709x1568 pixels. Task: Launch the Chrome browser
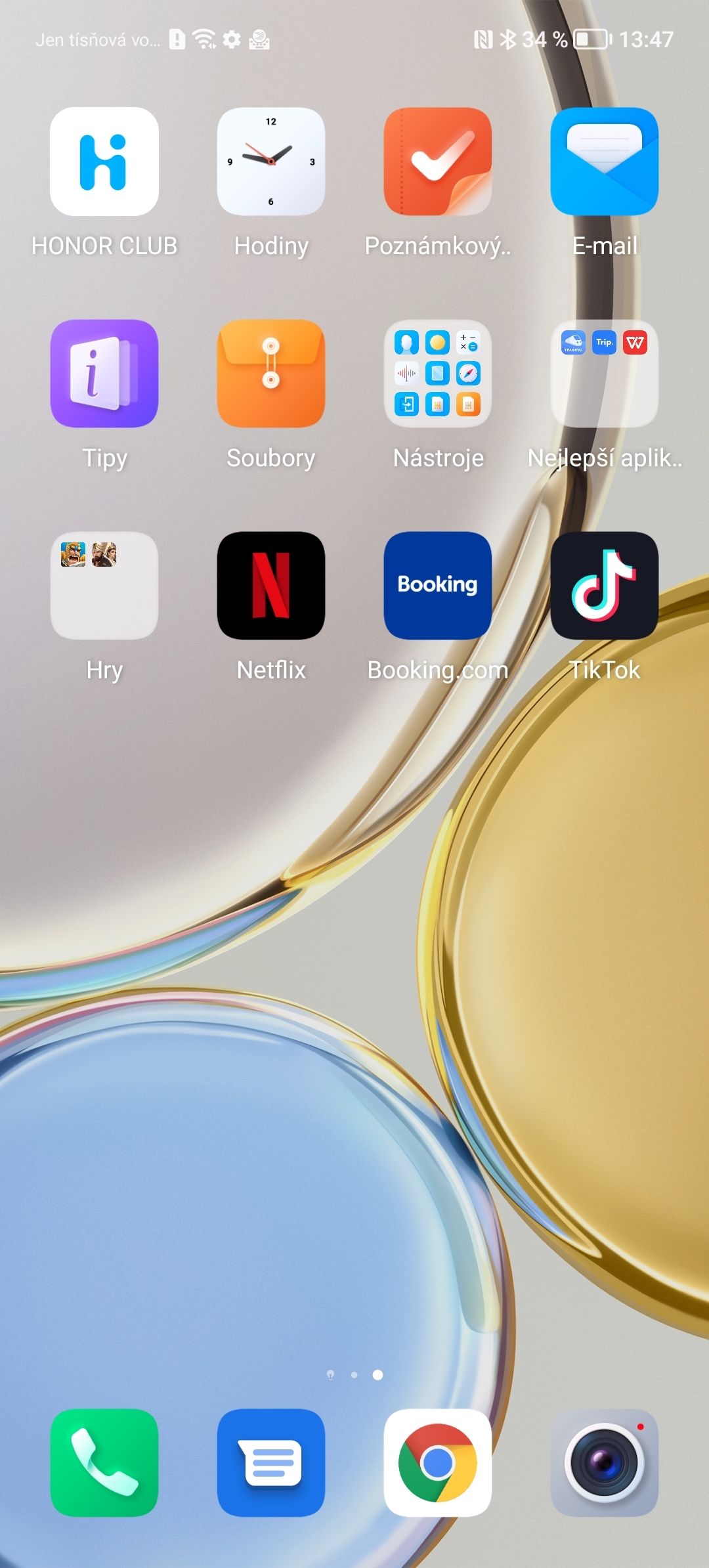pos(438,1462)
